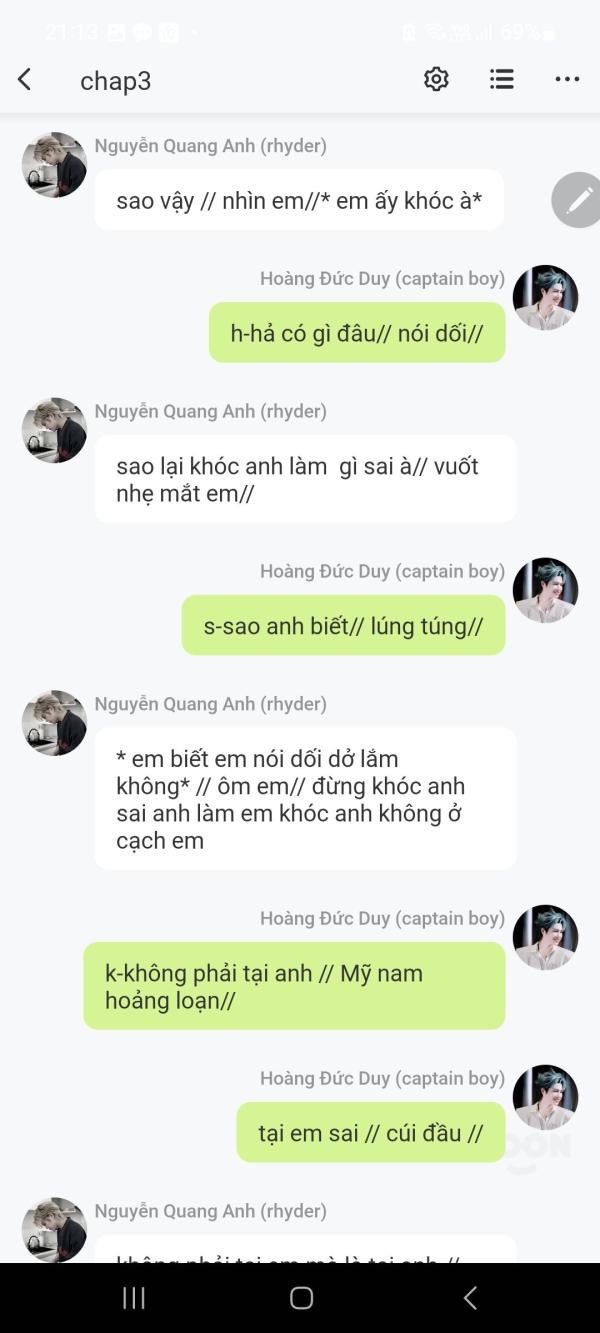Go back from chap3
Image resolution: width=600 pixels, height=1333 pixels.
(25, 80)
